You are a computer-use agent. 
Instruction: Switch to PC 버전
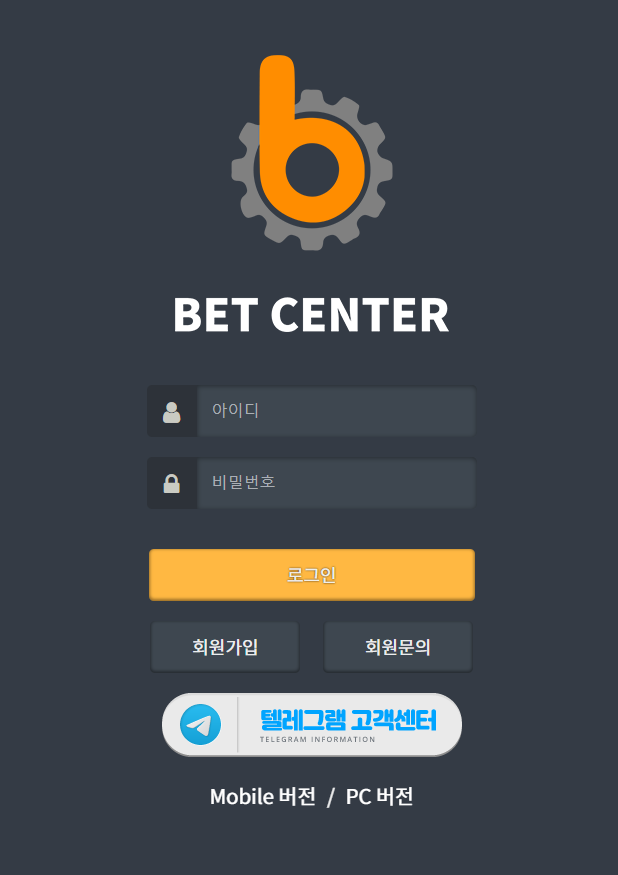click(379, 797)
